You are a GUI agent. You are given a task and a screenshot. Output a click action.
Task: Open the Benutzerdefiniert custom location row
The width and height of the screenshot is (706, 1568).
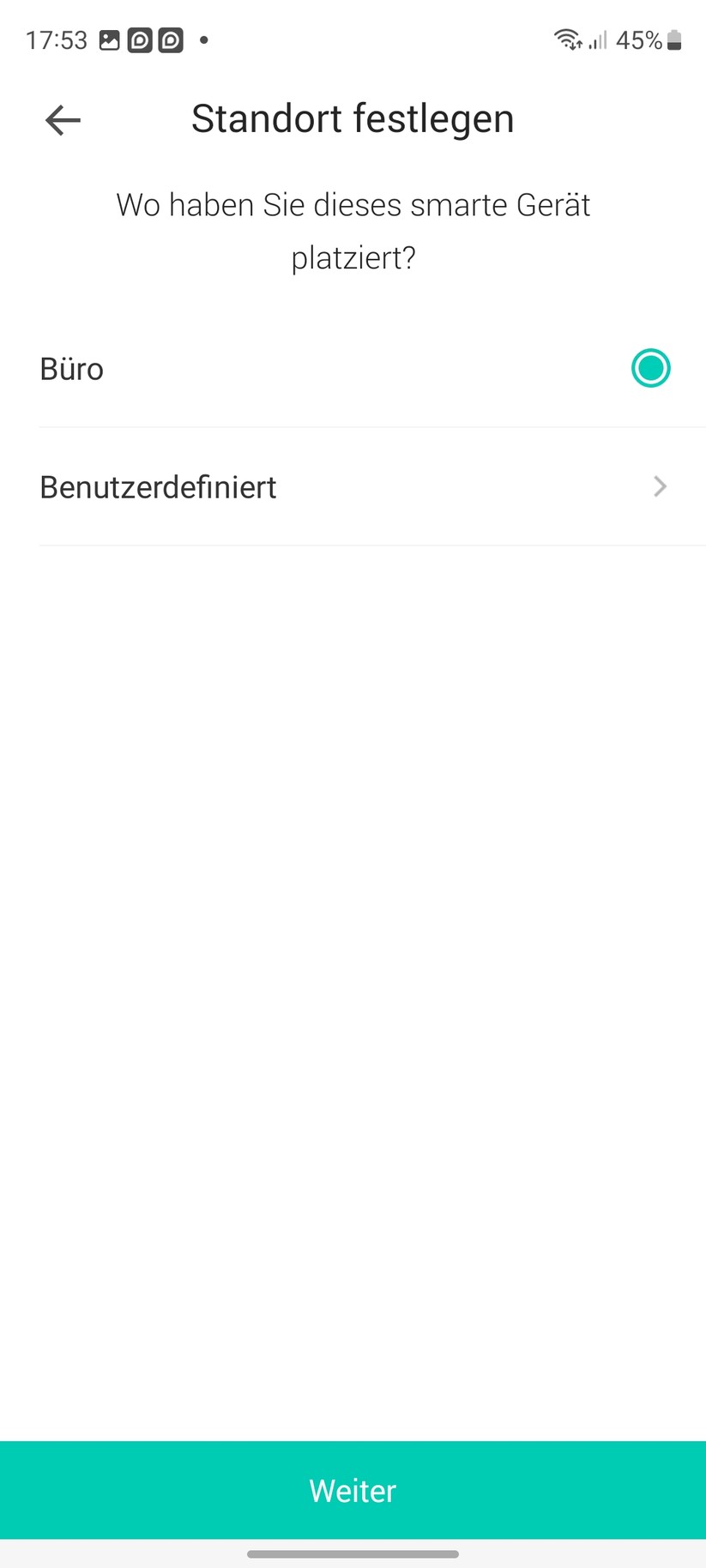pyautogui.click(x=353, y=487)
